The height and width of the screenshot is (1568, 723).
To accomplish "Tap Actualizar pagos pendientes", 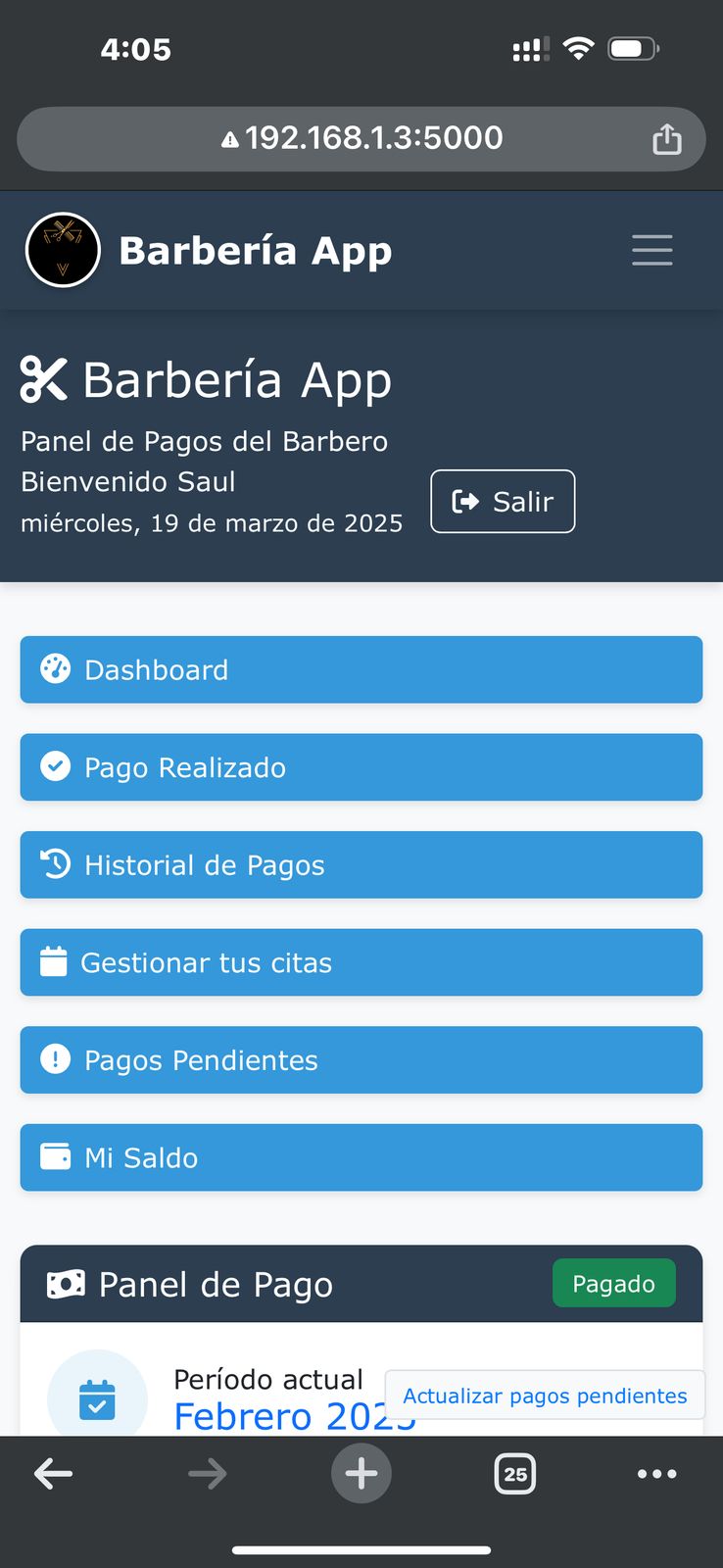I will (545, 1396).
